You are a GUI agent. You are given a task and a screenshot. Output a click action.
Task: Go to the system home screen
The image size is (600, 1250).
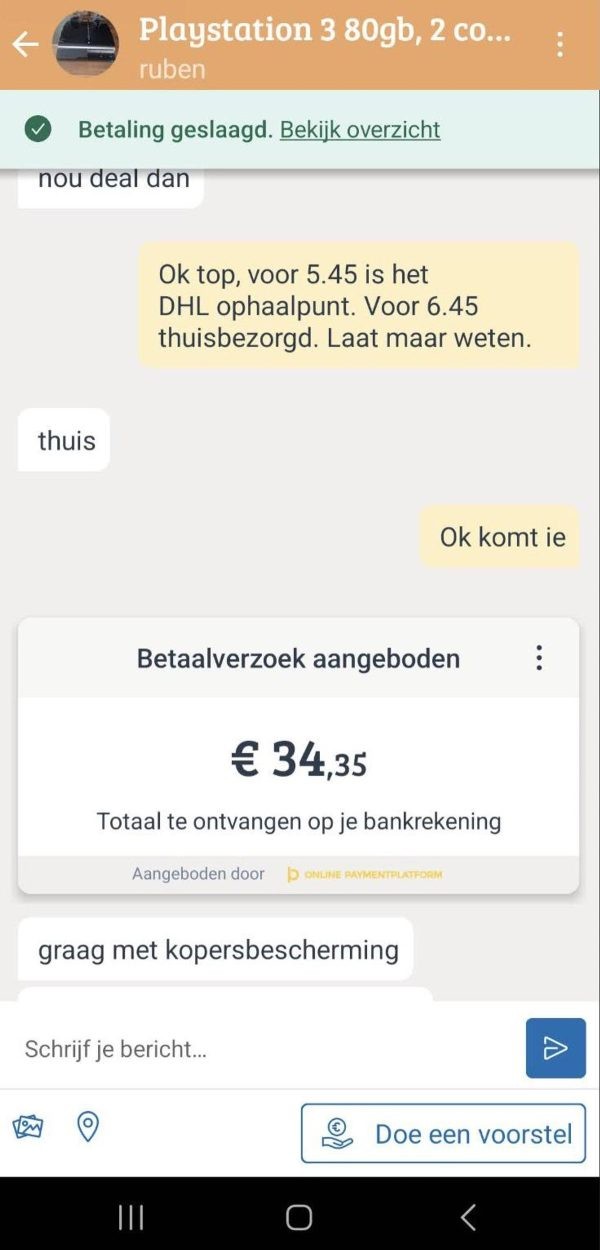[x=299, y=1217]
